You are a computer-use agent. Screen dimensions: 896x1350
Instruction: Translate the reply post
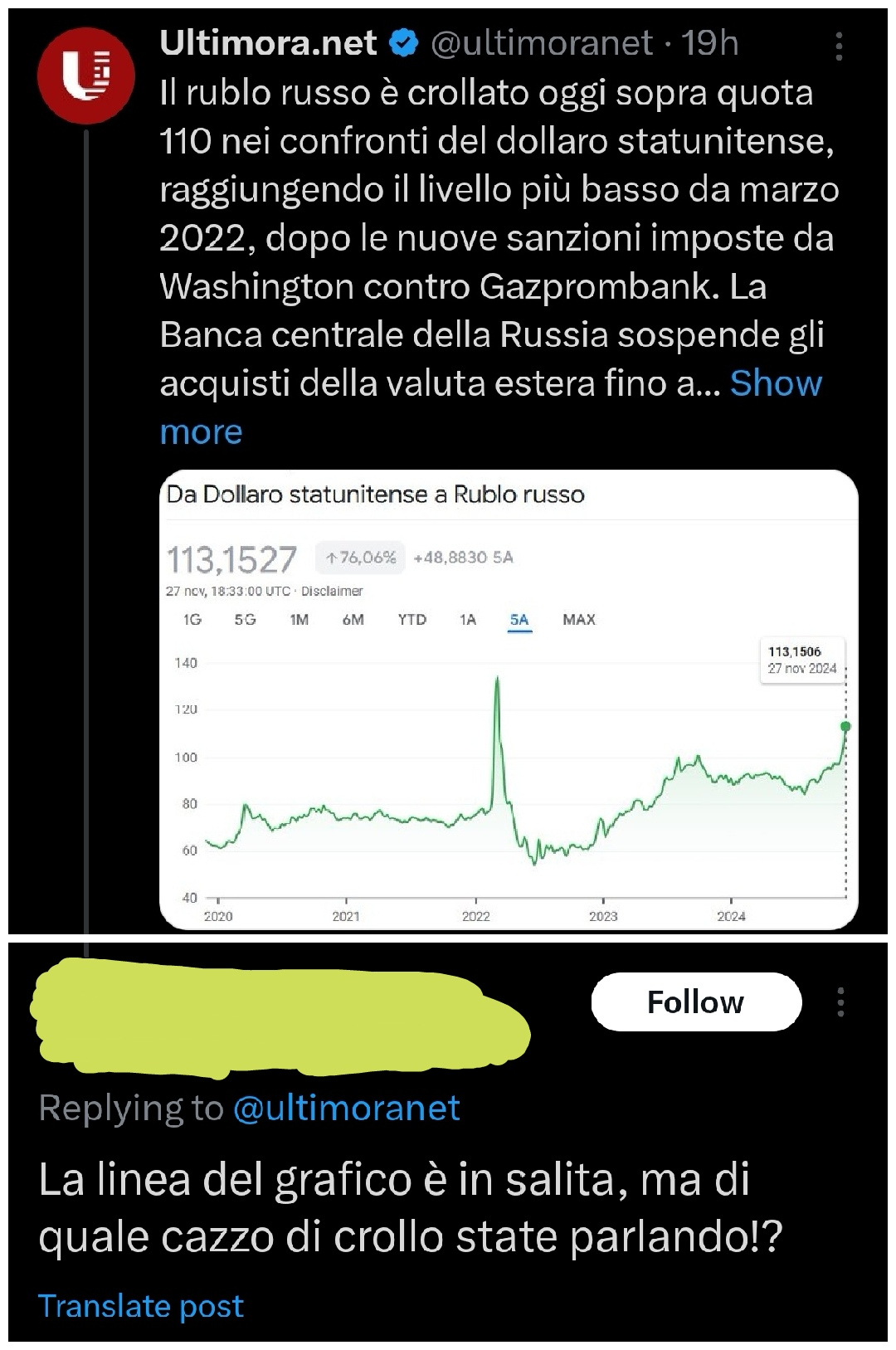pyautogui.click(x=141, y=1305)
